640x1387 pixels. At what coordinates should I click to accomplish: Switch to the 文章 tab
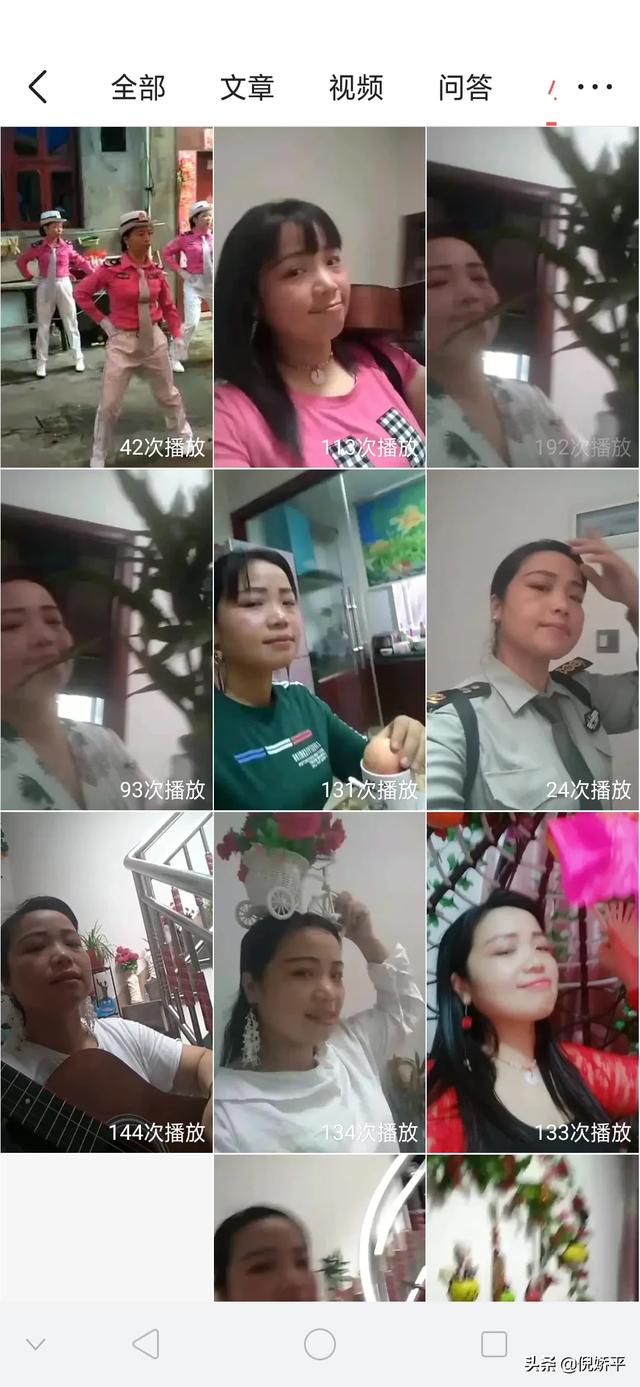pyautogui.click(x=247, y=88)
